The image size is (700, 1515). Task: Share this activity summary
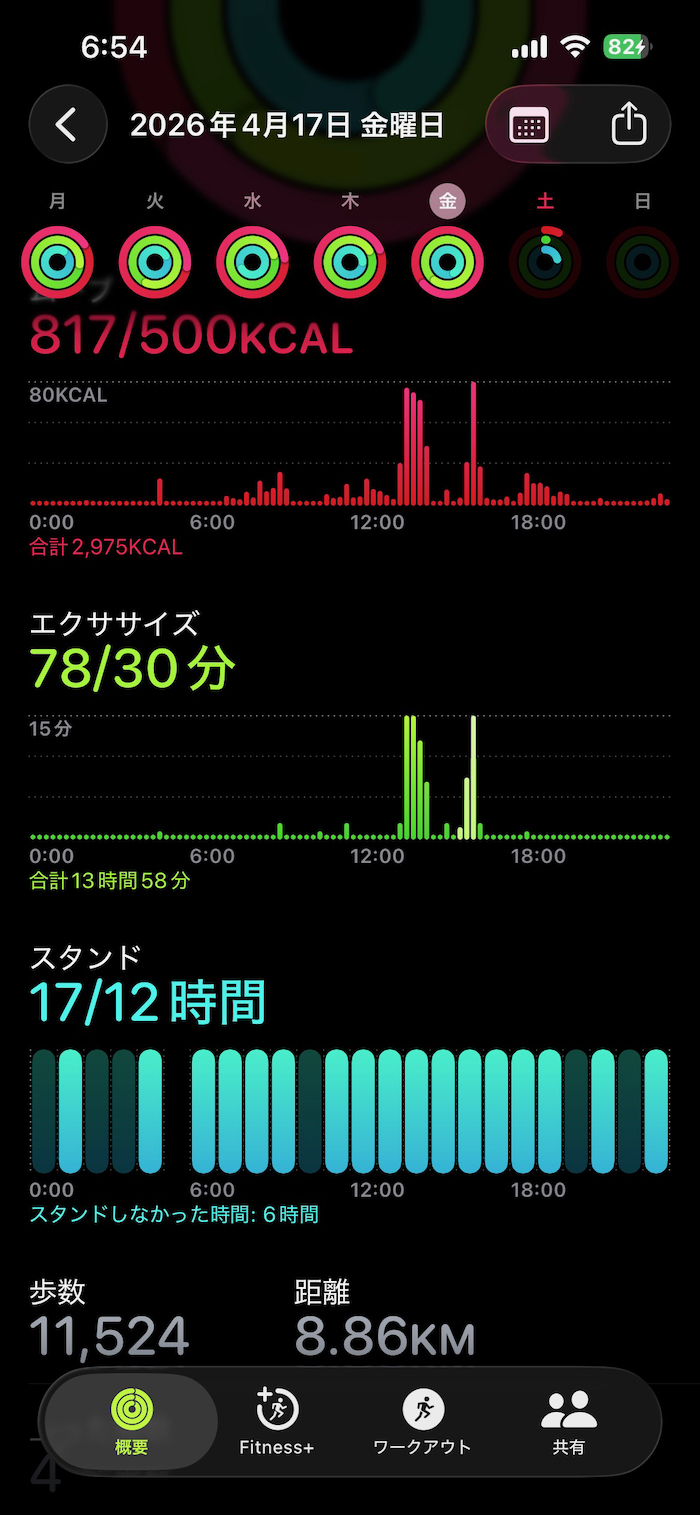point(628,126)
